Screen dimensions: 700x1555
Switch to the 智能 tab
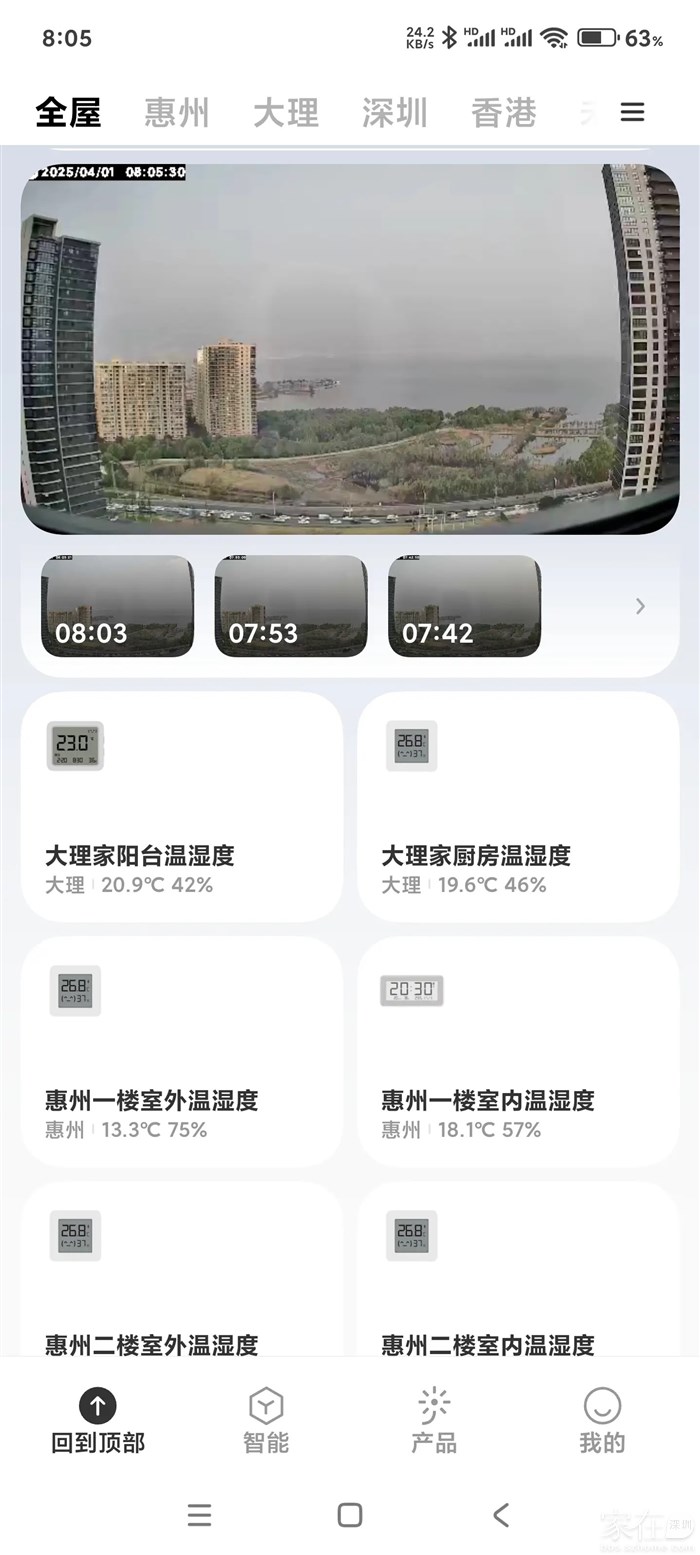(266, 1420)
